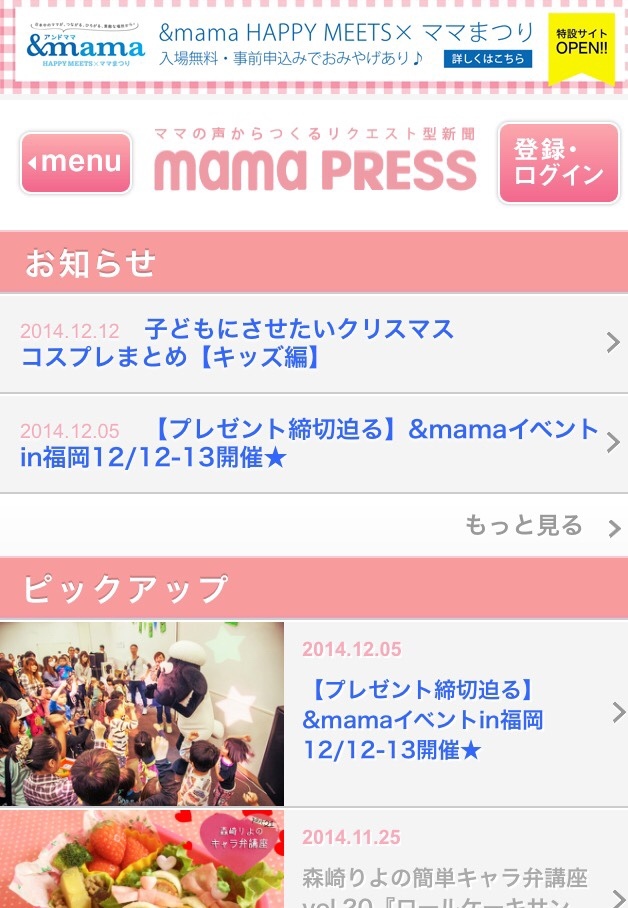
Task: Open news about クリスマスコスプレまとめ キッズ編
Action: click(313, 343)
